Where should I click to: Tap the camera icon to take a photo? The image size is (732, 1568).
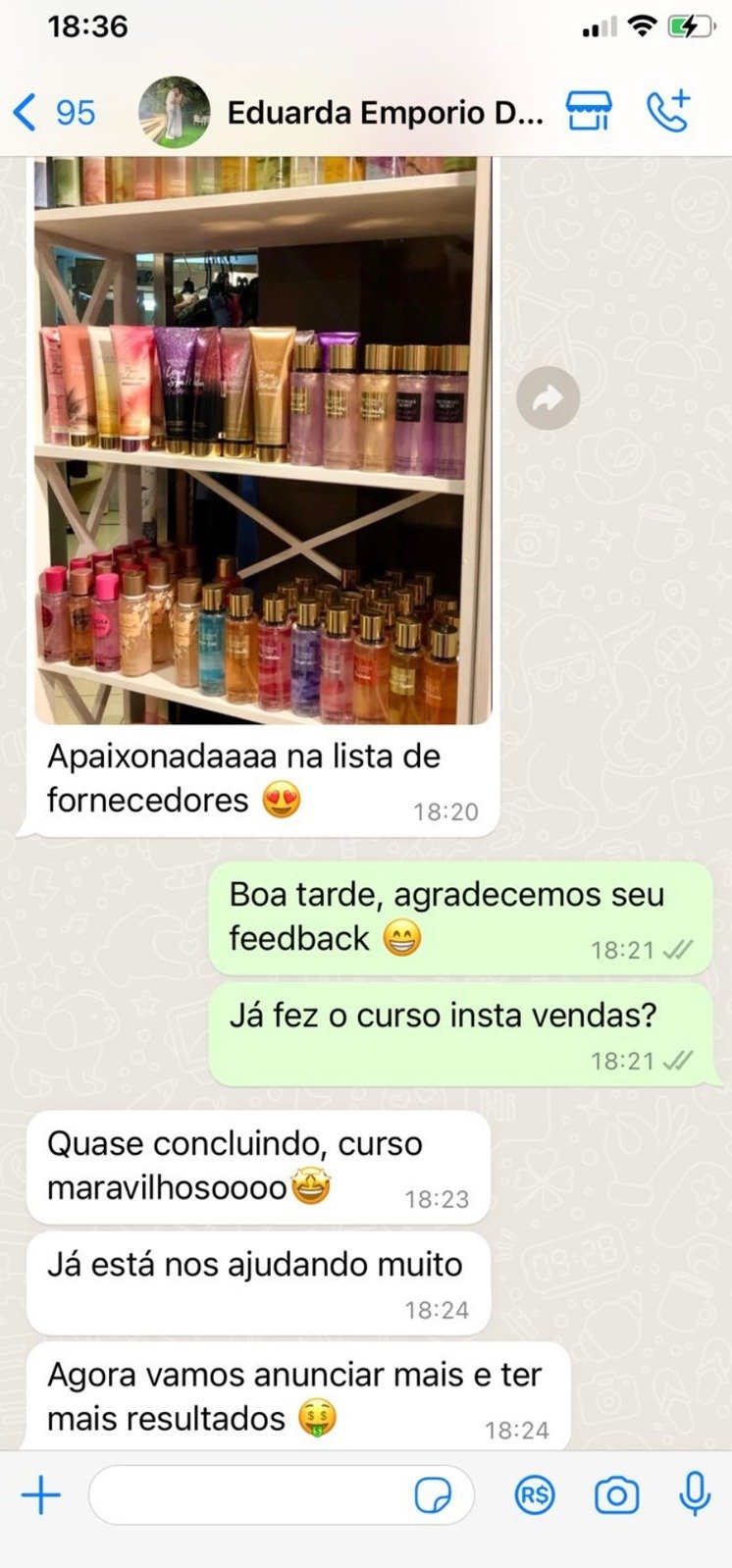(x=616, y=1495)
